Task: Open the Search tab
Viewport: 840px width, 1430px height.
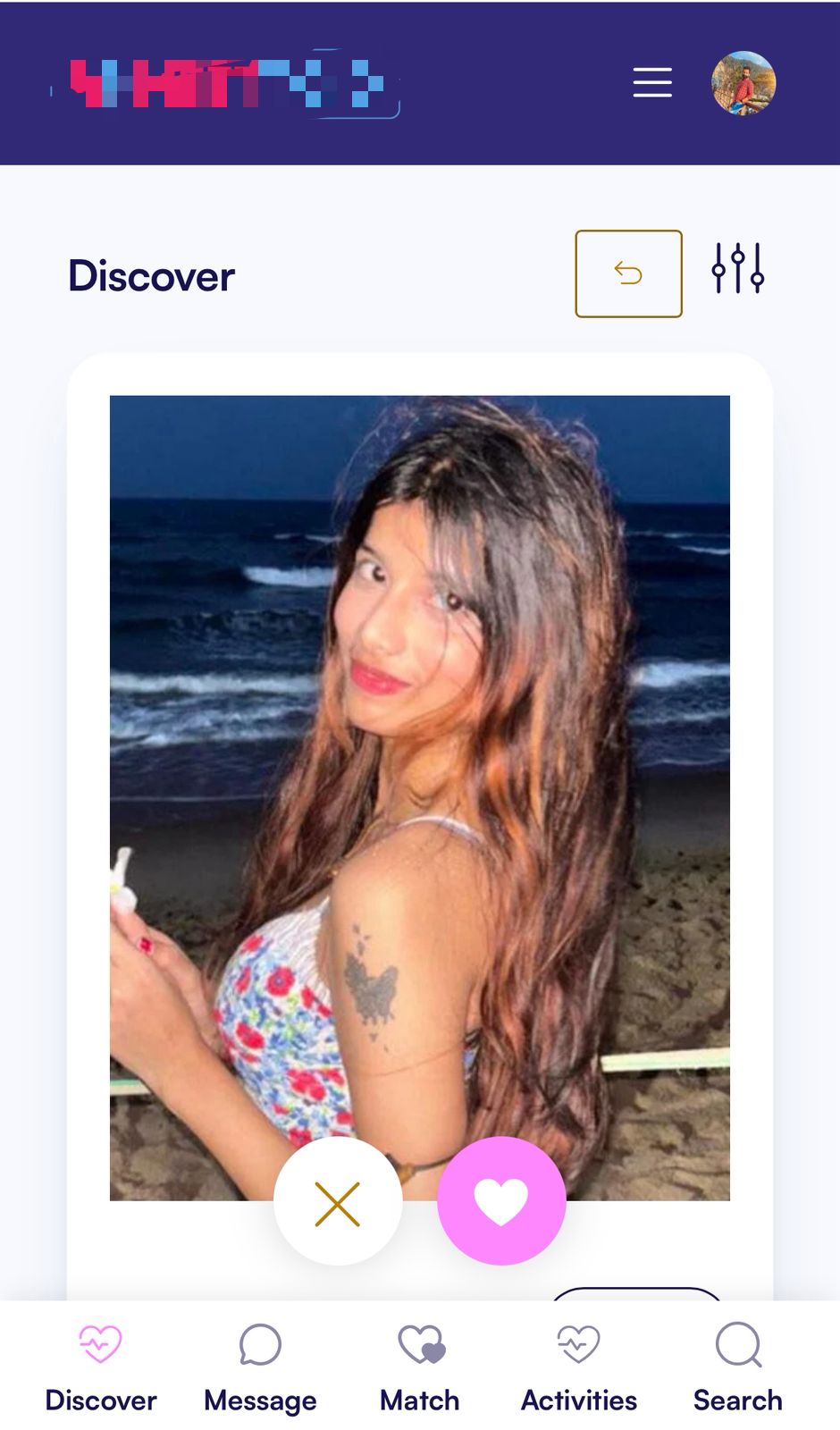Action: tap(738, 1367)
